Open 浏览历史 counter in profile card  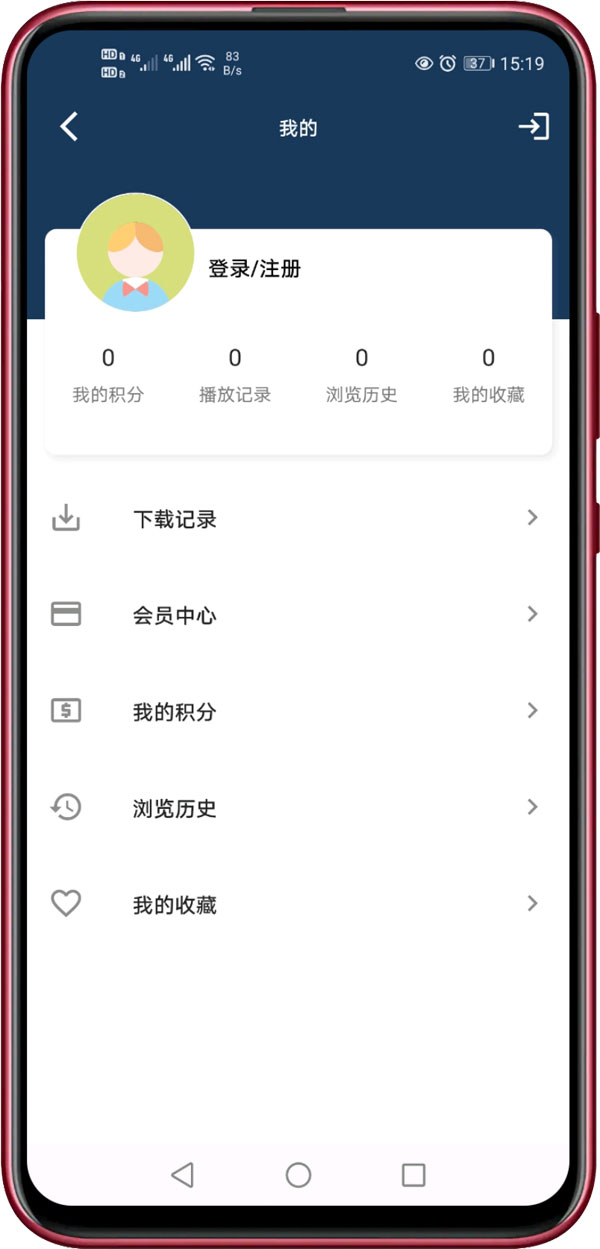[362, 375]
